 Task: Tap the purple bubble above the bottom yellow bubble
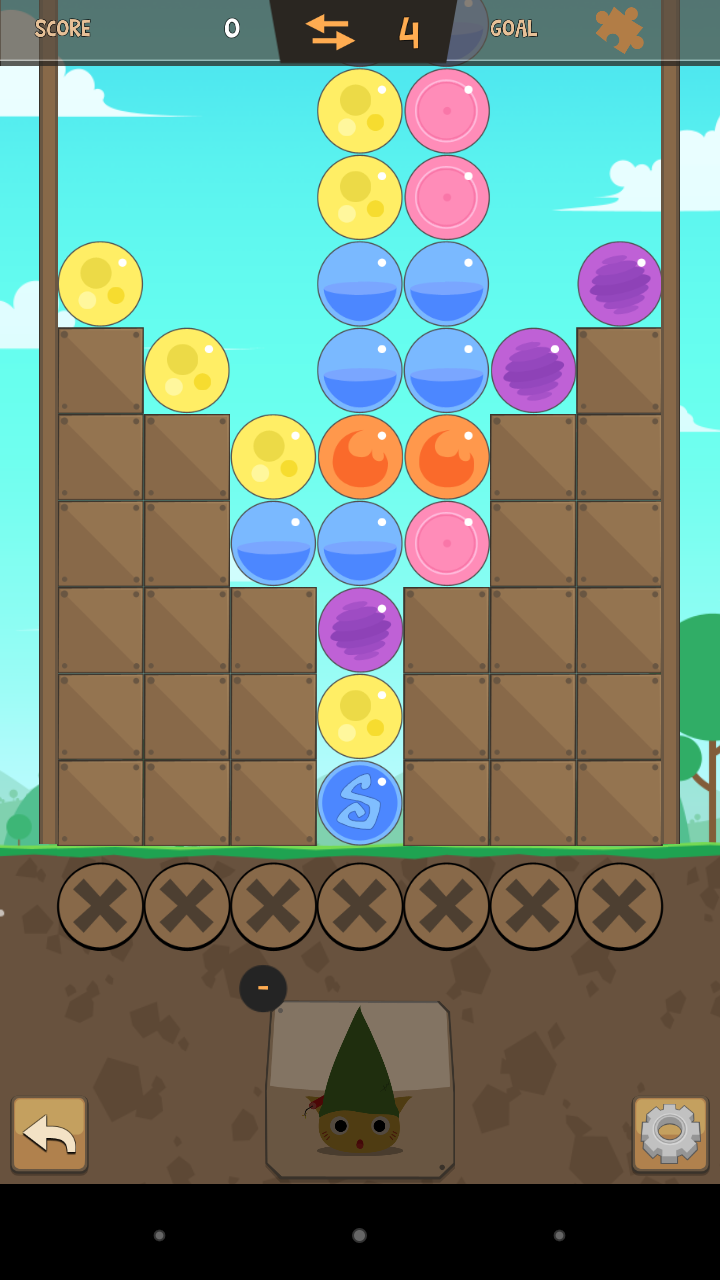[360, 630]
